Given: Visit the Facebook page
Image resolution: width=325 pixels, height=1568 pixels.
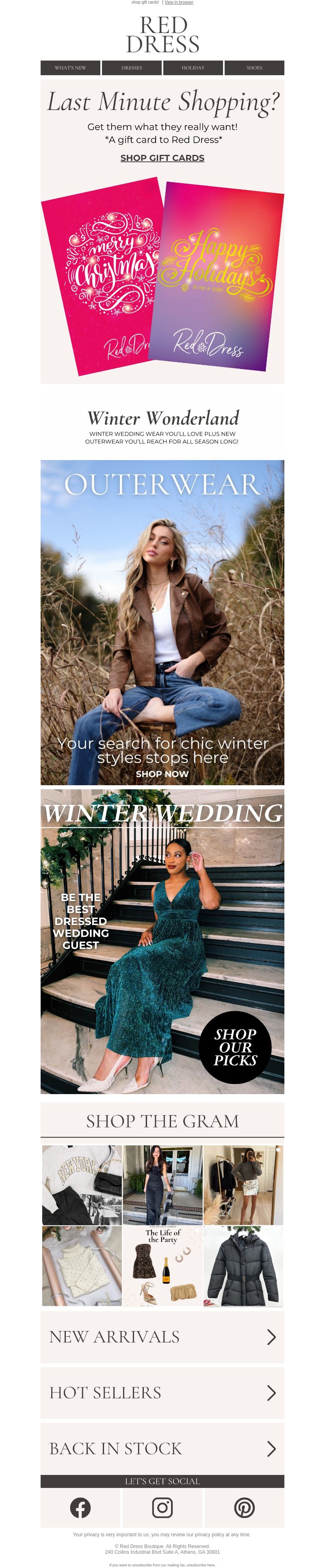Looking at the screenshot, I should tap(80, 1508).
